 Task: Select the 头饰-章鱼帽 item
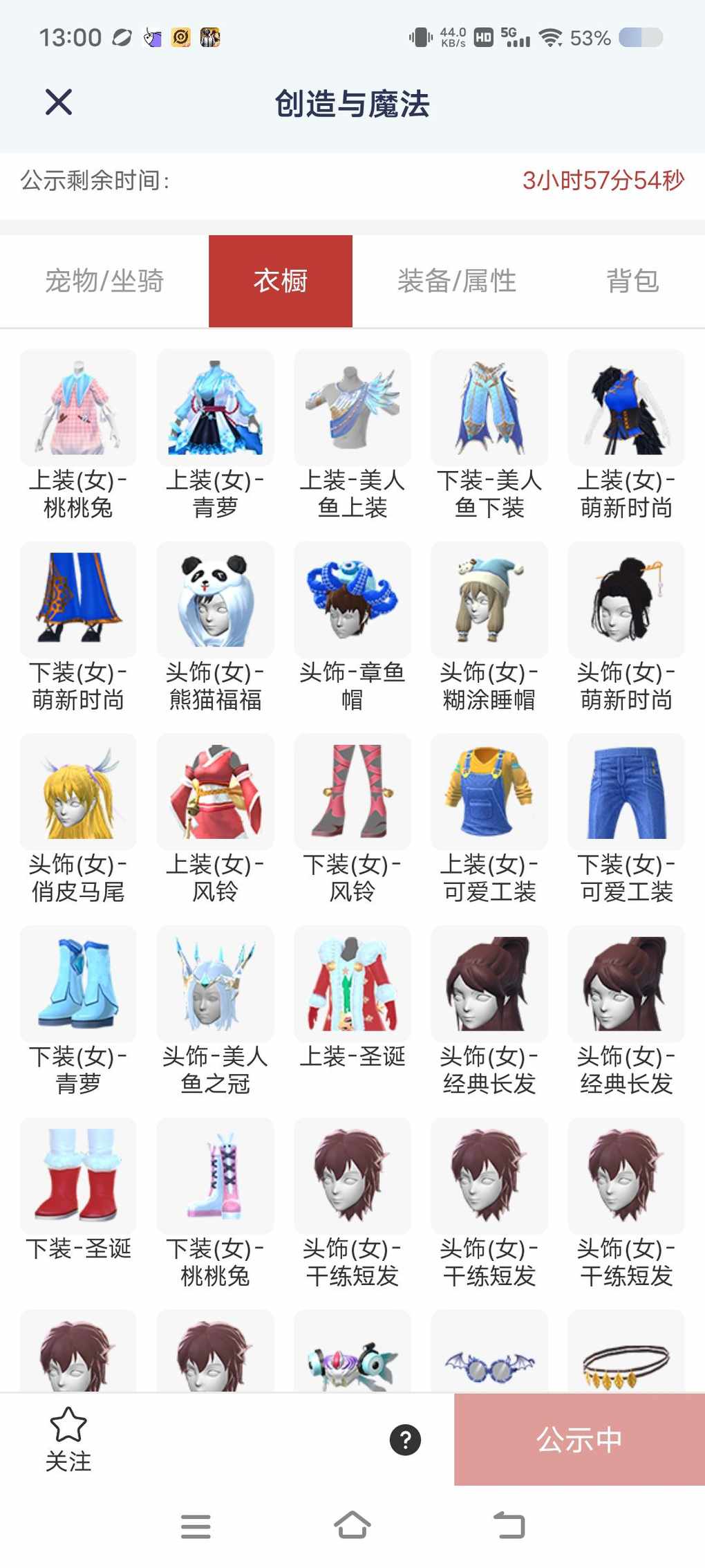click(x=352, y=600)
